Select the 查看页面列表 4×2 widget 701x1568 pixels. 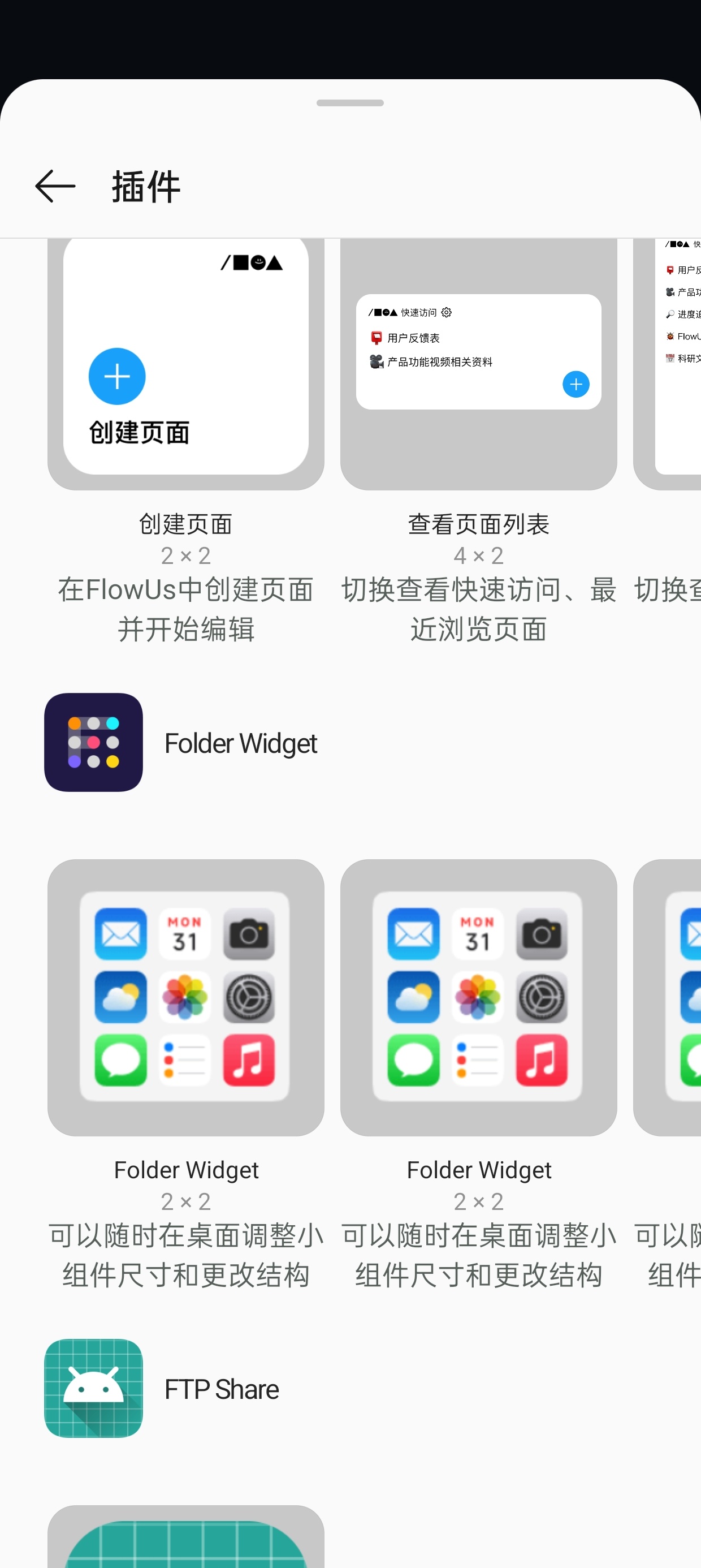tap(478, 365)
